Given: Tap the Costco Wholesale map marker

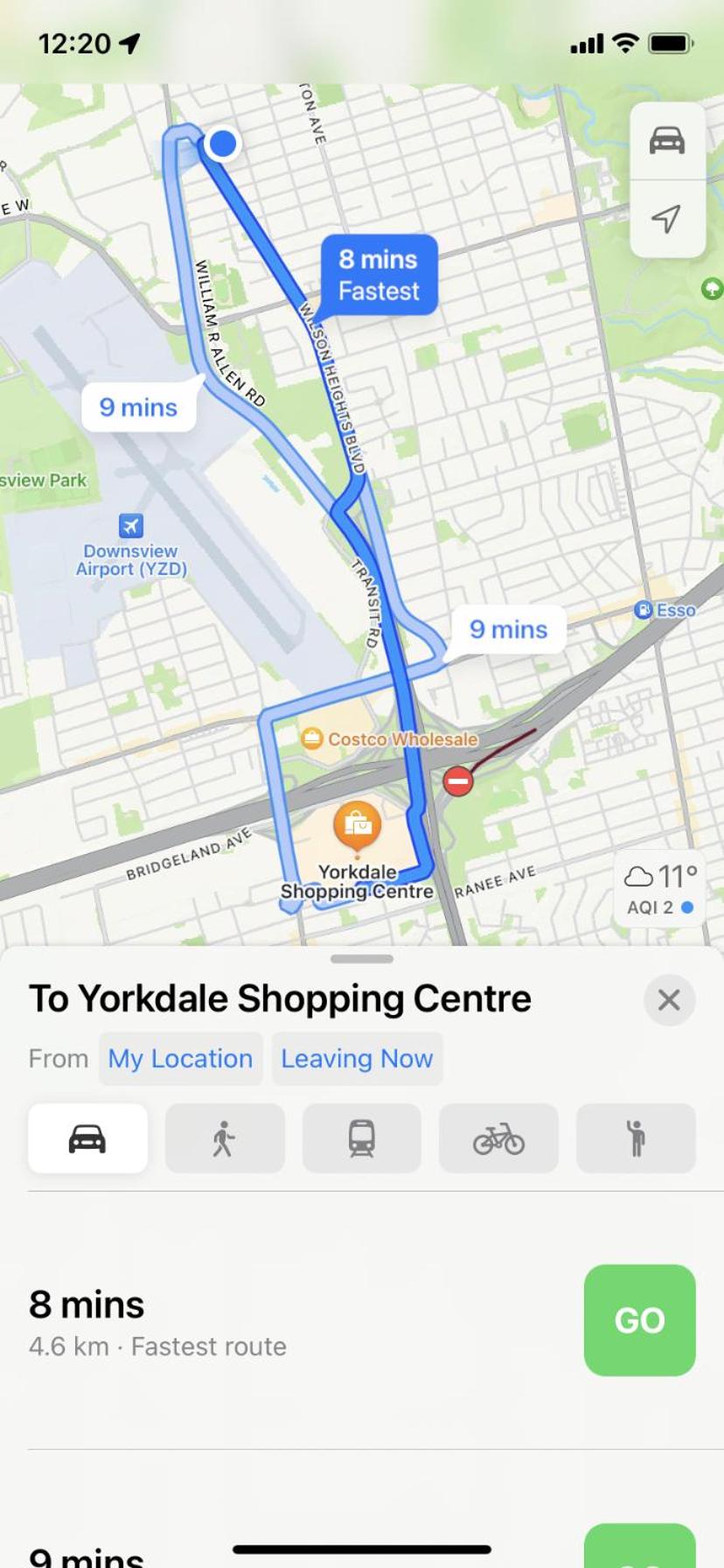Looking at the screenshot, I should coord(312,739).
